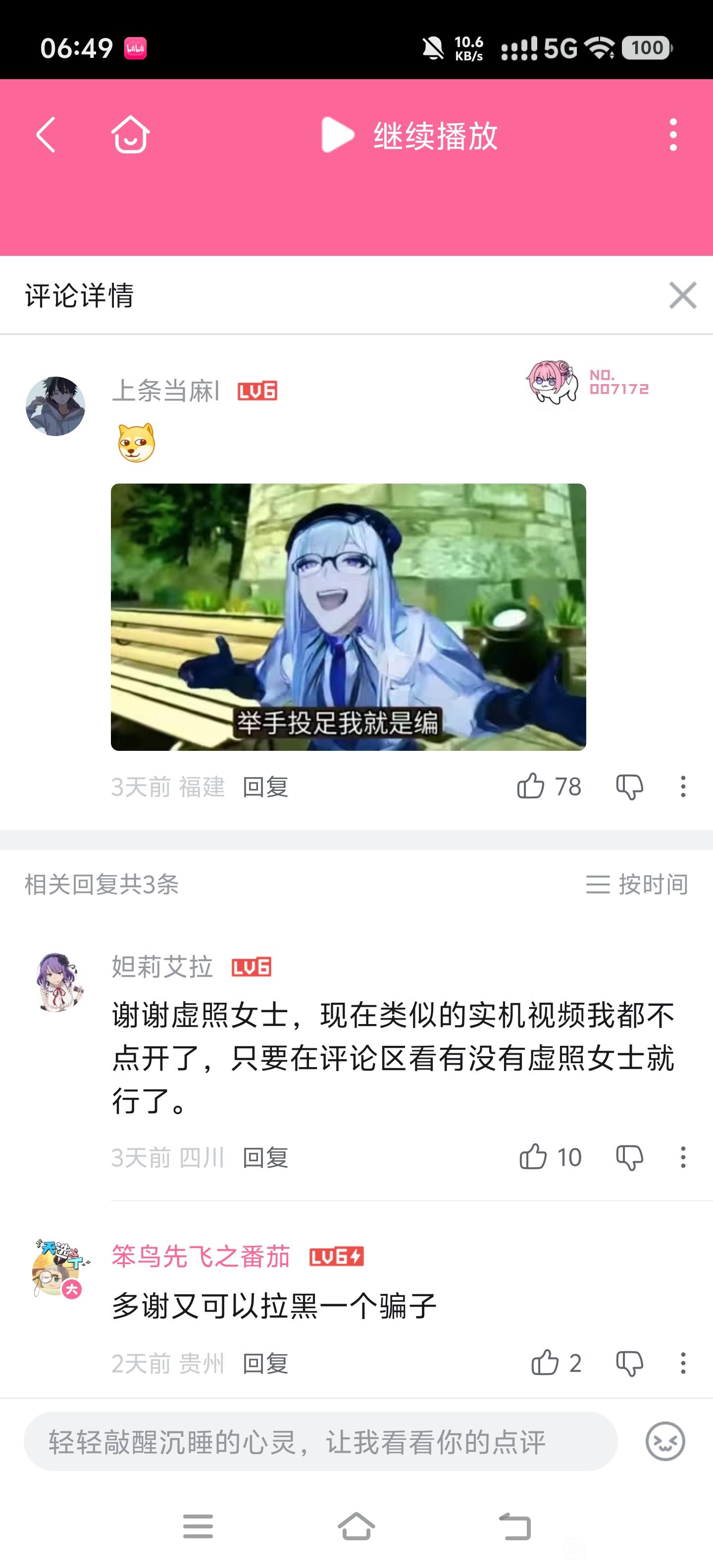The image size is (713, 1568).
Task: Focus the comment input box
Action: tap(320, 1441)
